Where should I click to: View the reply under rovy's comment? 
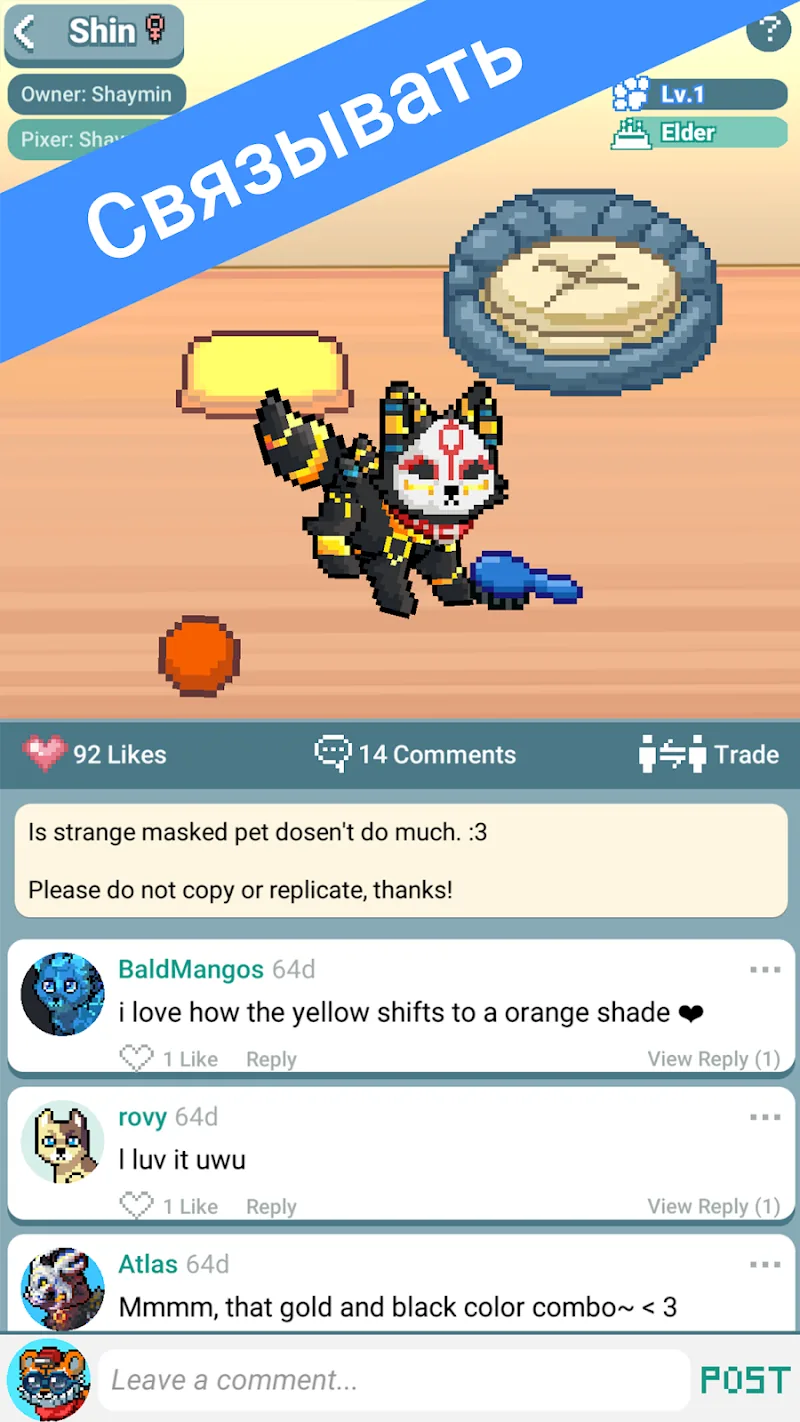pyautogui.click(x=713, y=1206)
